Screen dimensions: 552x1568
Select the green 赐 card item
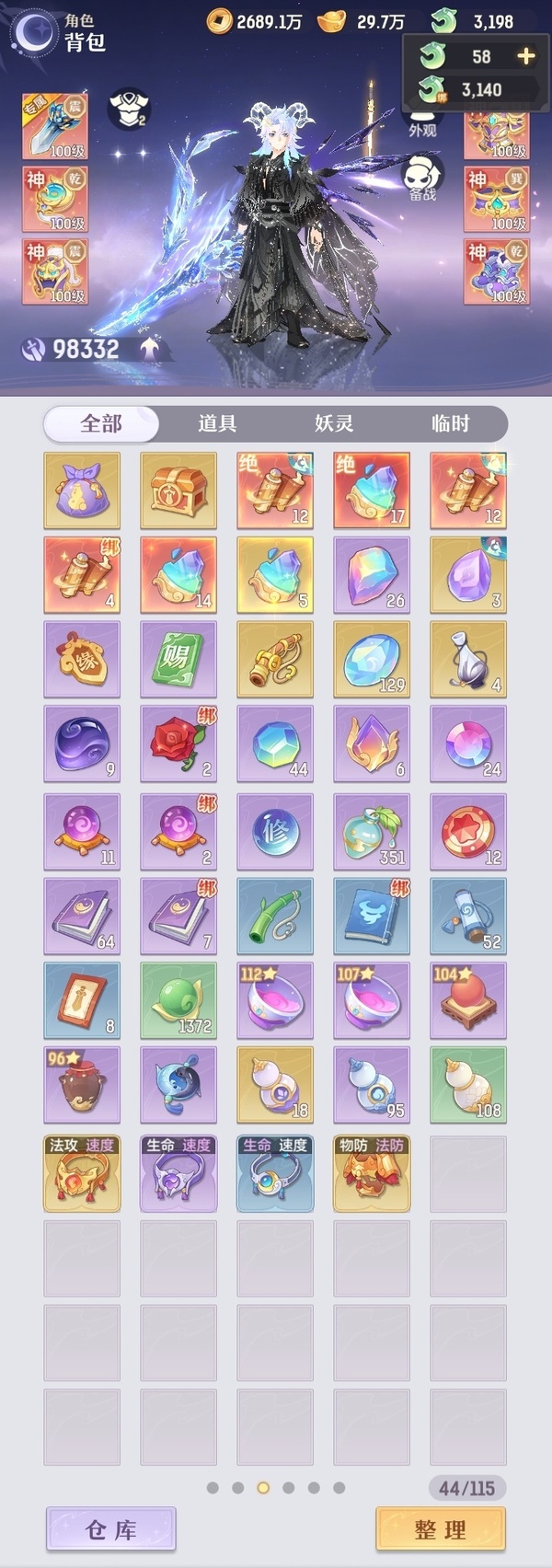[x=178, y=659]
